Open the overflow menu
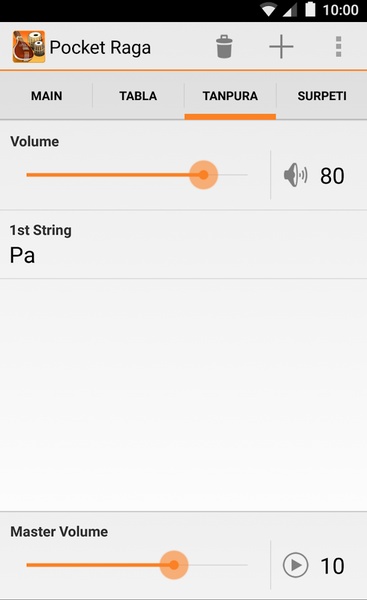The width and height of the screenshot is (367, 600). (338, 47)
